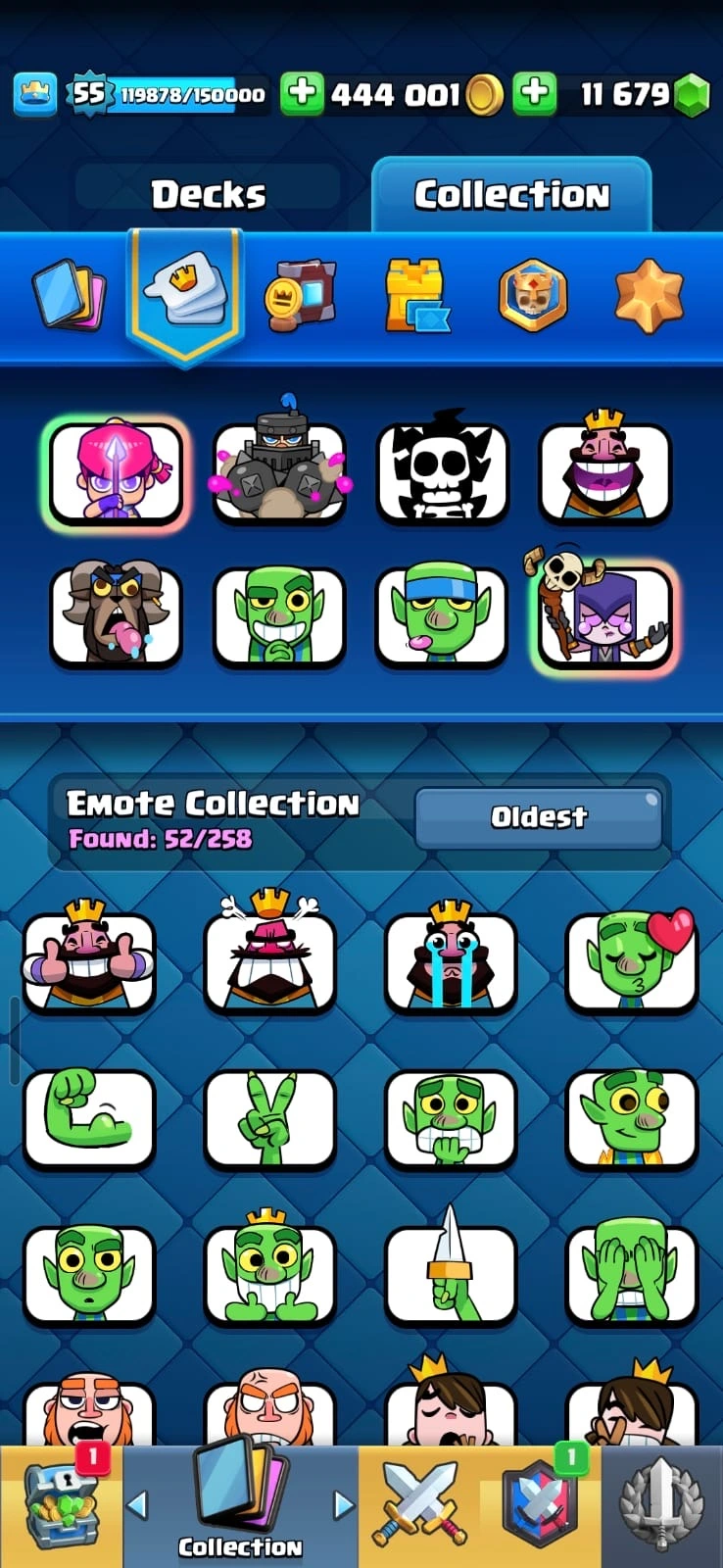The width and height of the screenshot is (723, 1568).
Task: Change emote sorting from Oldest
Action: click(x=538, y=817)
